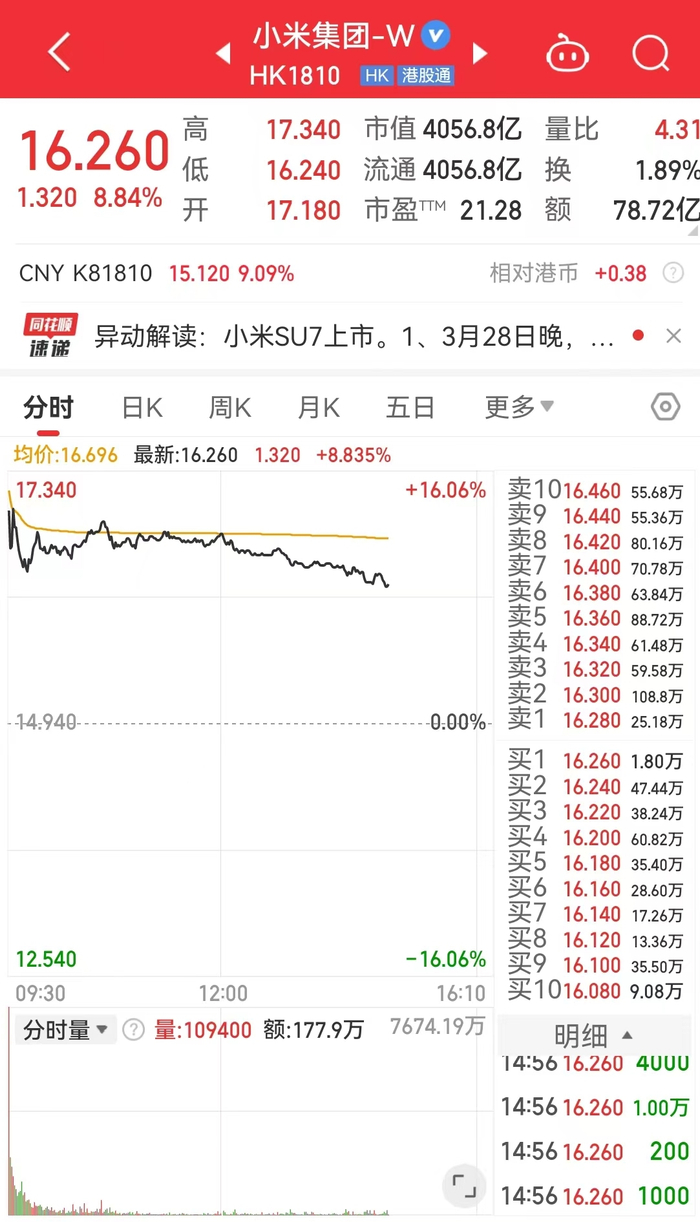The width and height of the screenshot is (700, 1222).
Task: Go back using the top-left arrow
Action: (59, 52)
